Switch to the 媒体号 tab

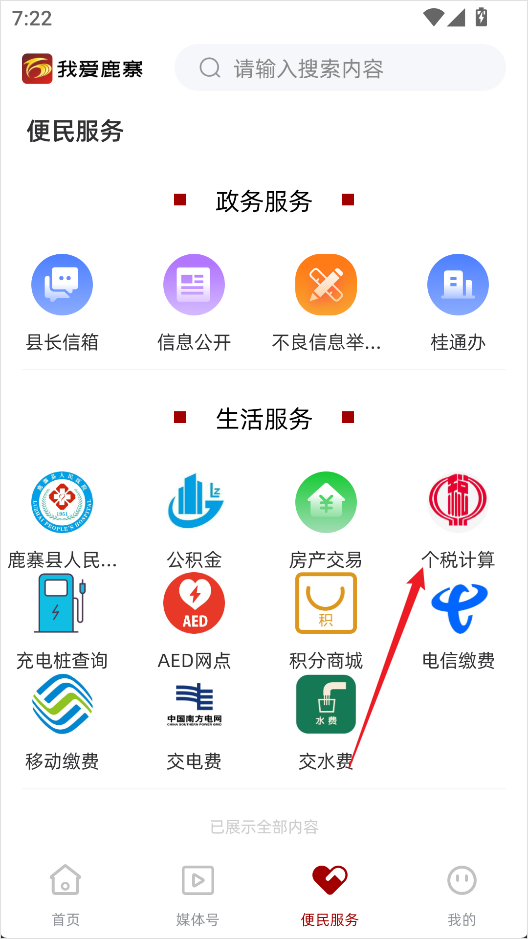pyautogui.click(x=198, y=895)
